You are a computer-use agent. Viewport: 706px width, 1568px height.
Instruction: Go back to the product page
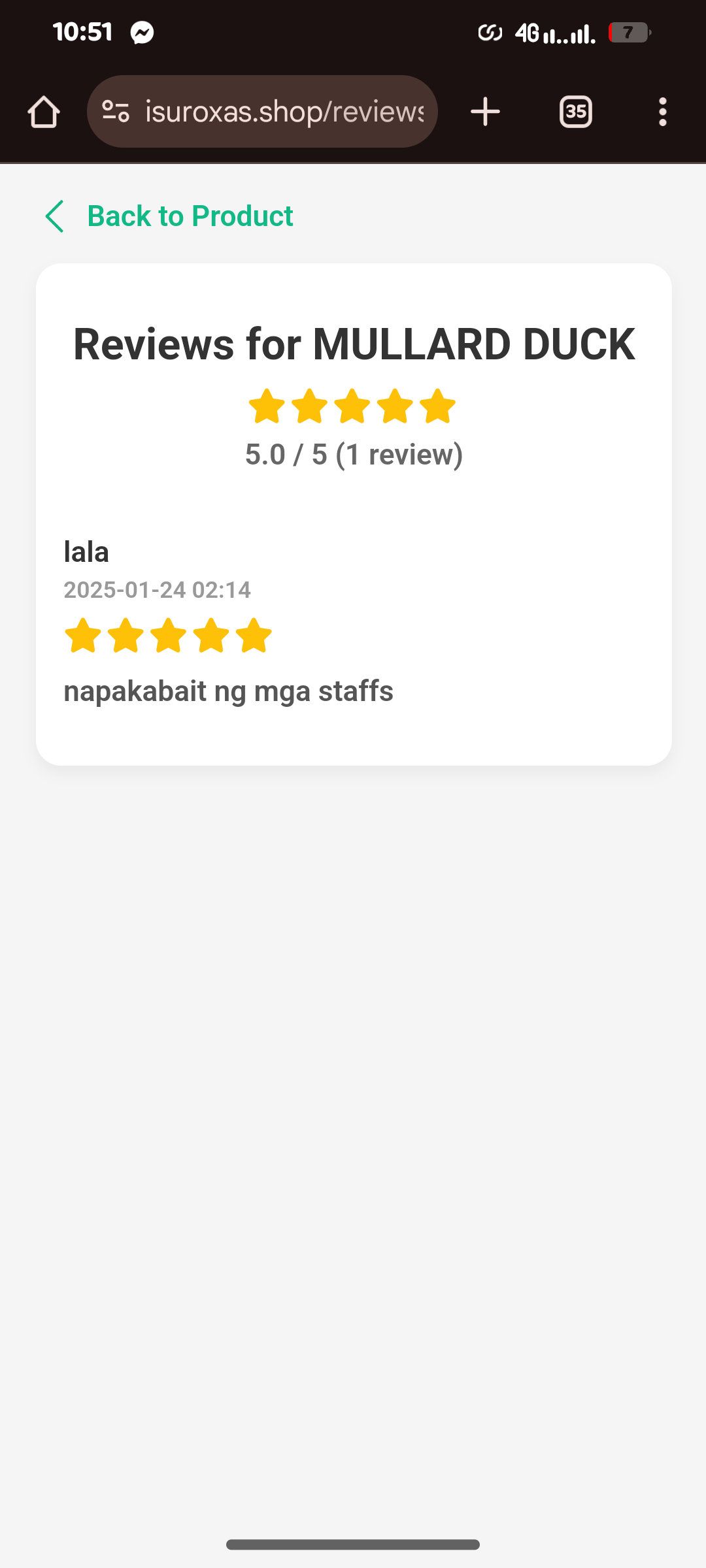point(169,216)
